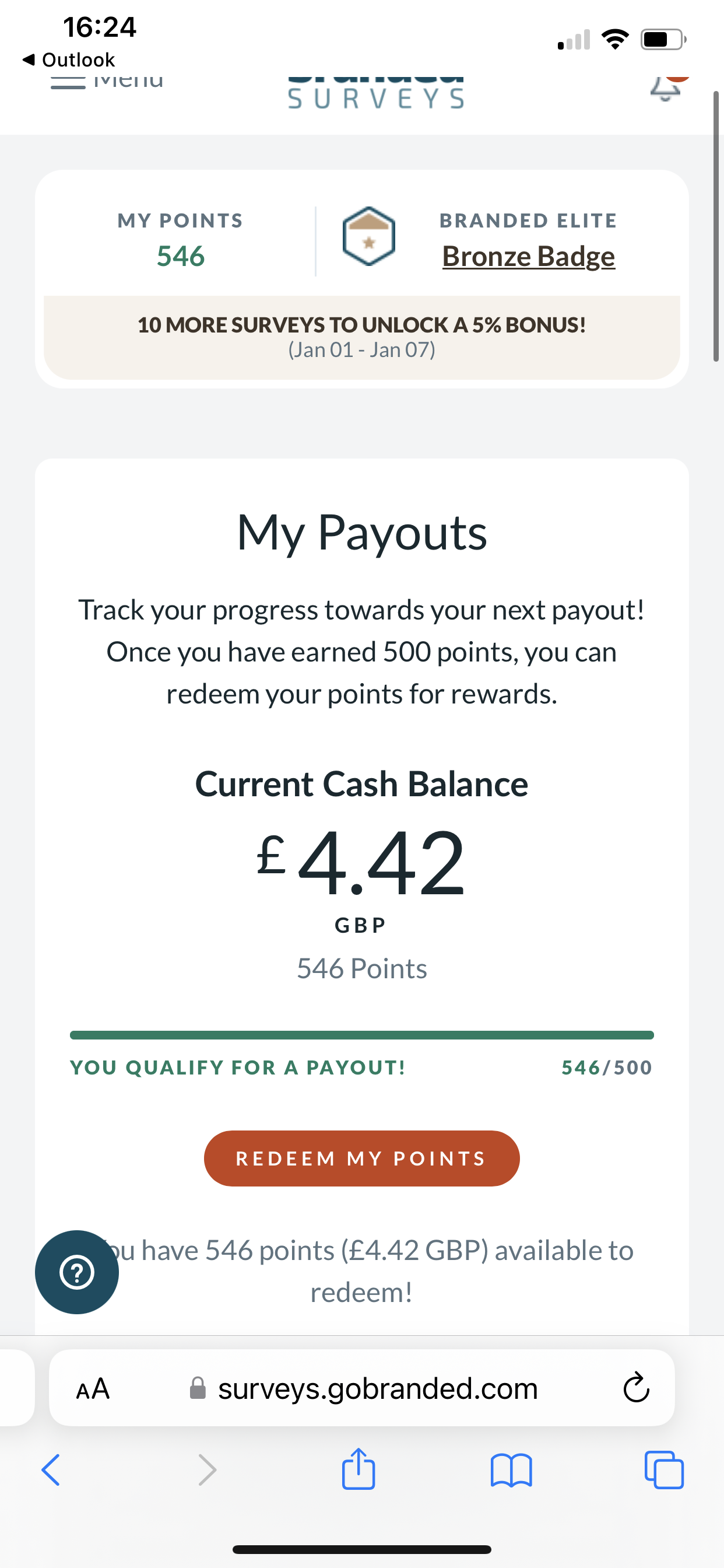
Task: Open the help question mark bubble
Action: [x=77, y=1272]
